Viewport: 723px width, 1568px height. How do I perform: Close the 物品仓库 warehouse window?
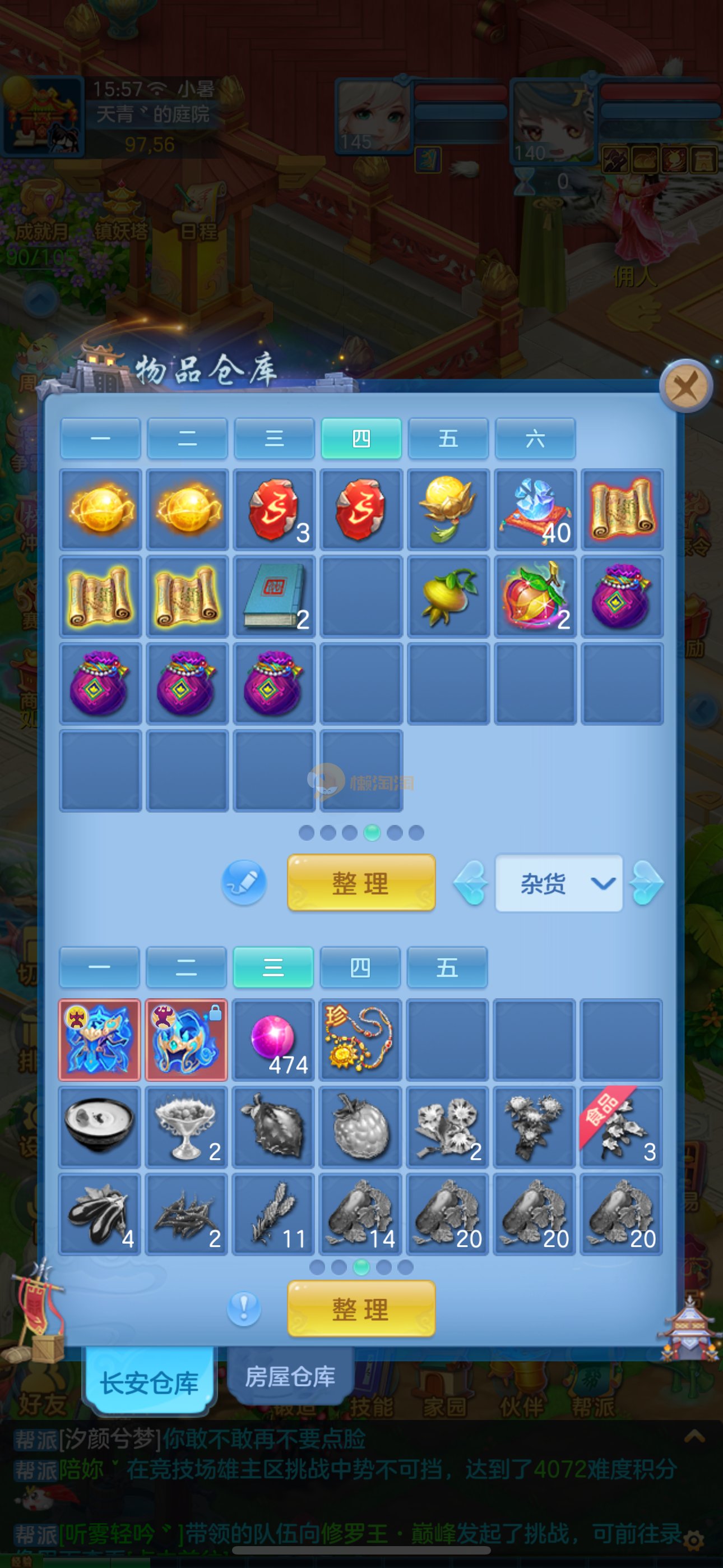coord(686,386)
